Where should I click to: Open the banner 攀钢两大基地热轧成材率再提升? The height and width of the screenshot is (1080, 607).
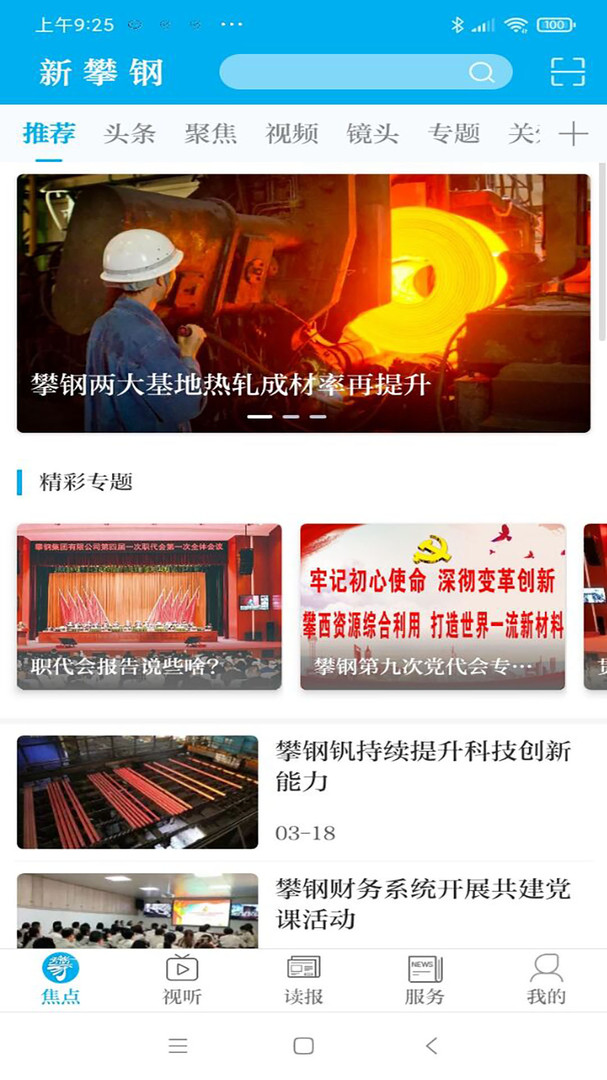[303, 303]
